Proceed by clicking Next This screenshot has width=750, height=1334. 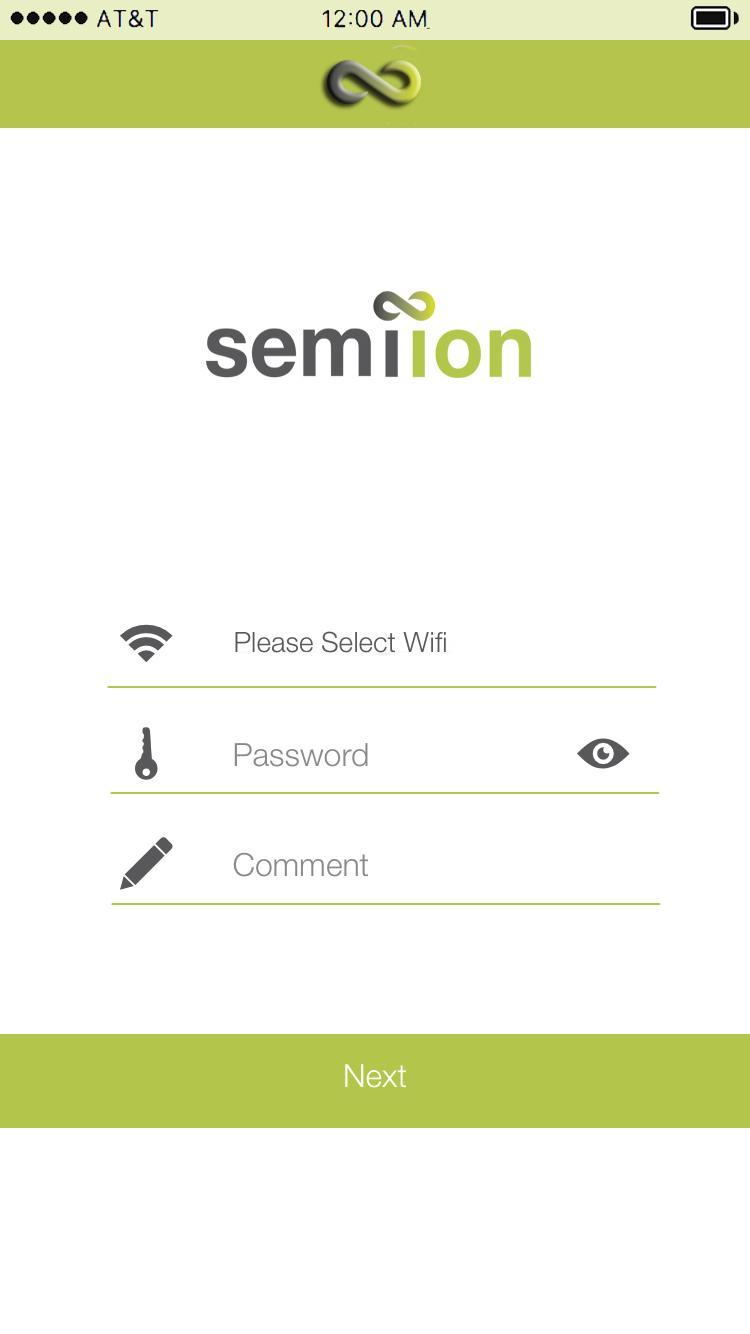(x=374, y=1077)
